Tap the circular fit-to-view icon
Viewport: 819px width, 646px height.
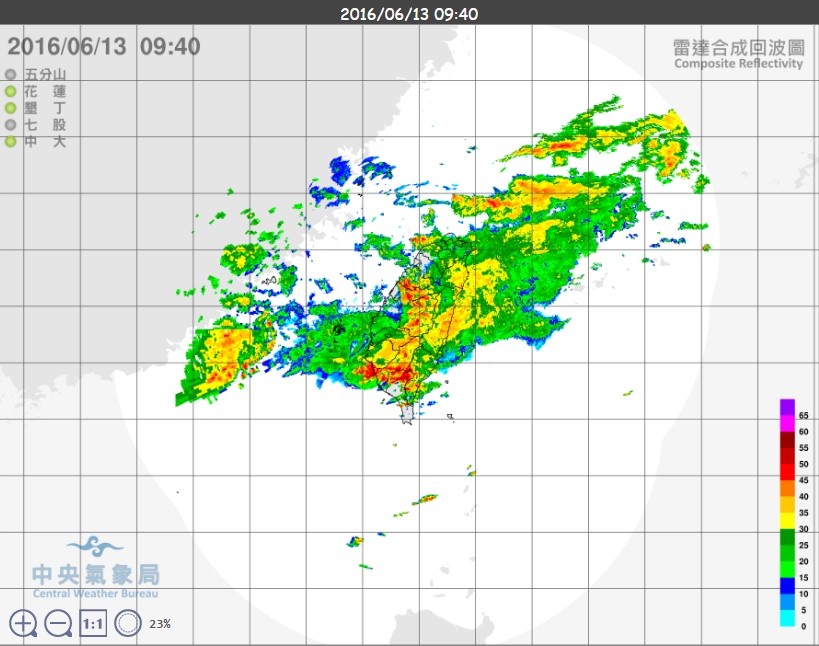[x=127, y=623]
